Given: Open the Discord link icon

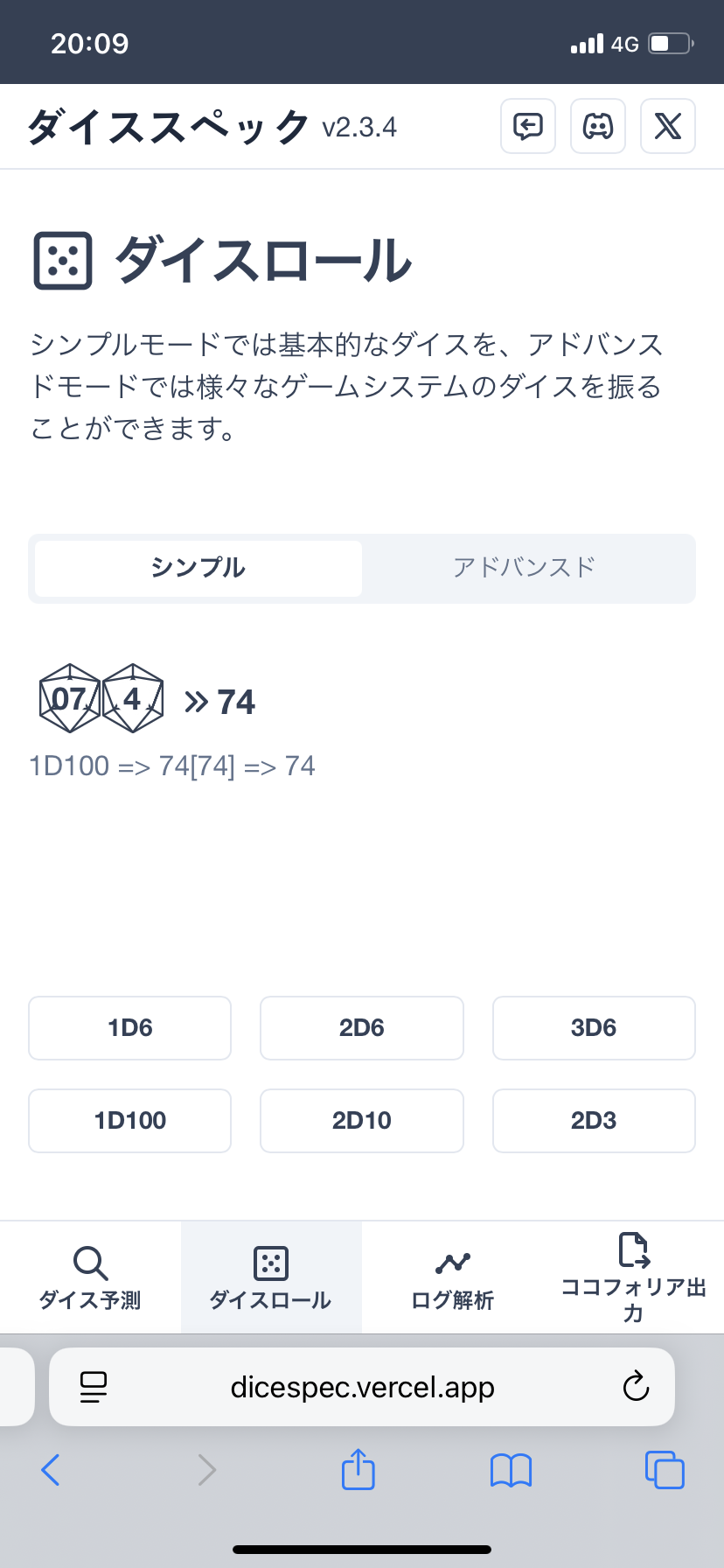Looking at the screenshot, I should click(x=598, y=127).
